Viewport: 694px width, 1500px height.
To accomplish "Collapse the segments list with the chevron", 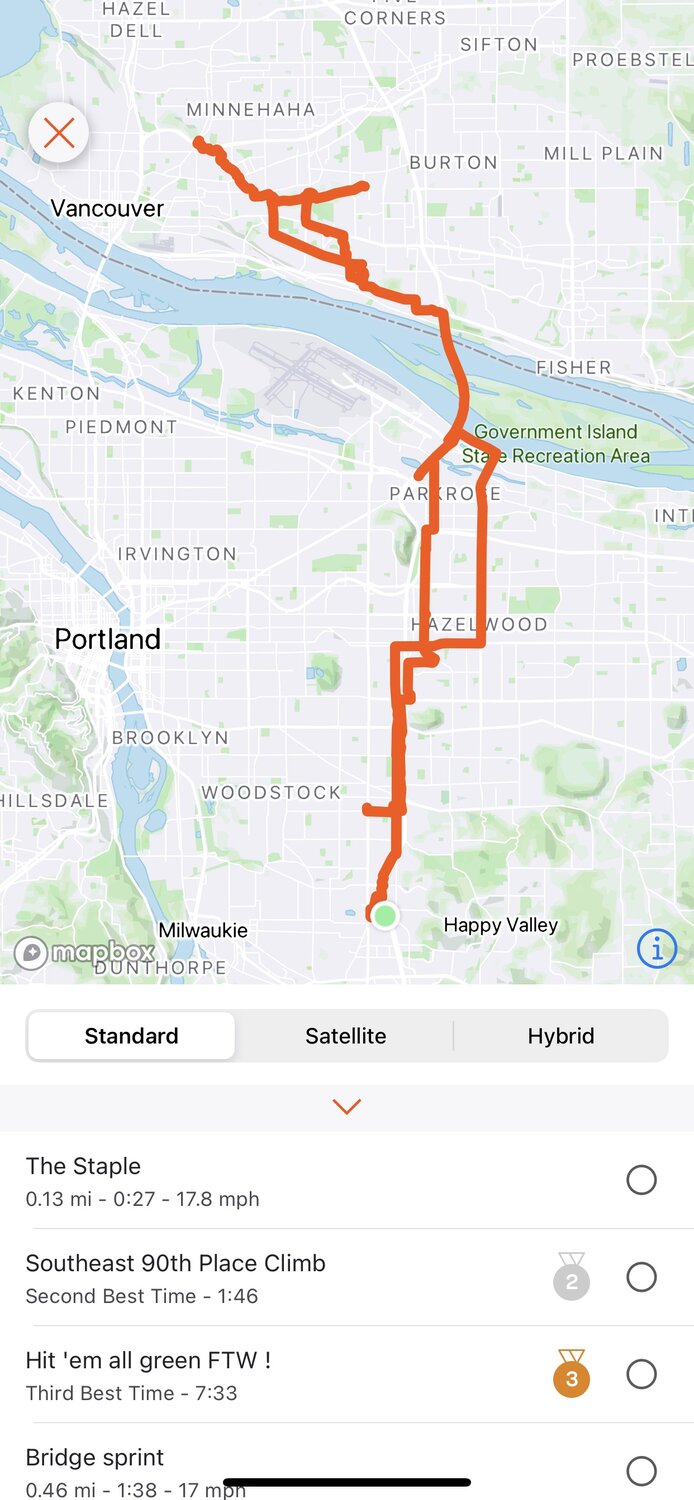I will 346,1107.
